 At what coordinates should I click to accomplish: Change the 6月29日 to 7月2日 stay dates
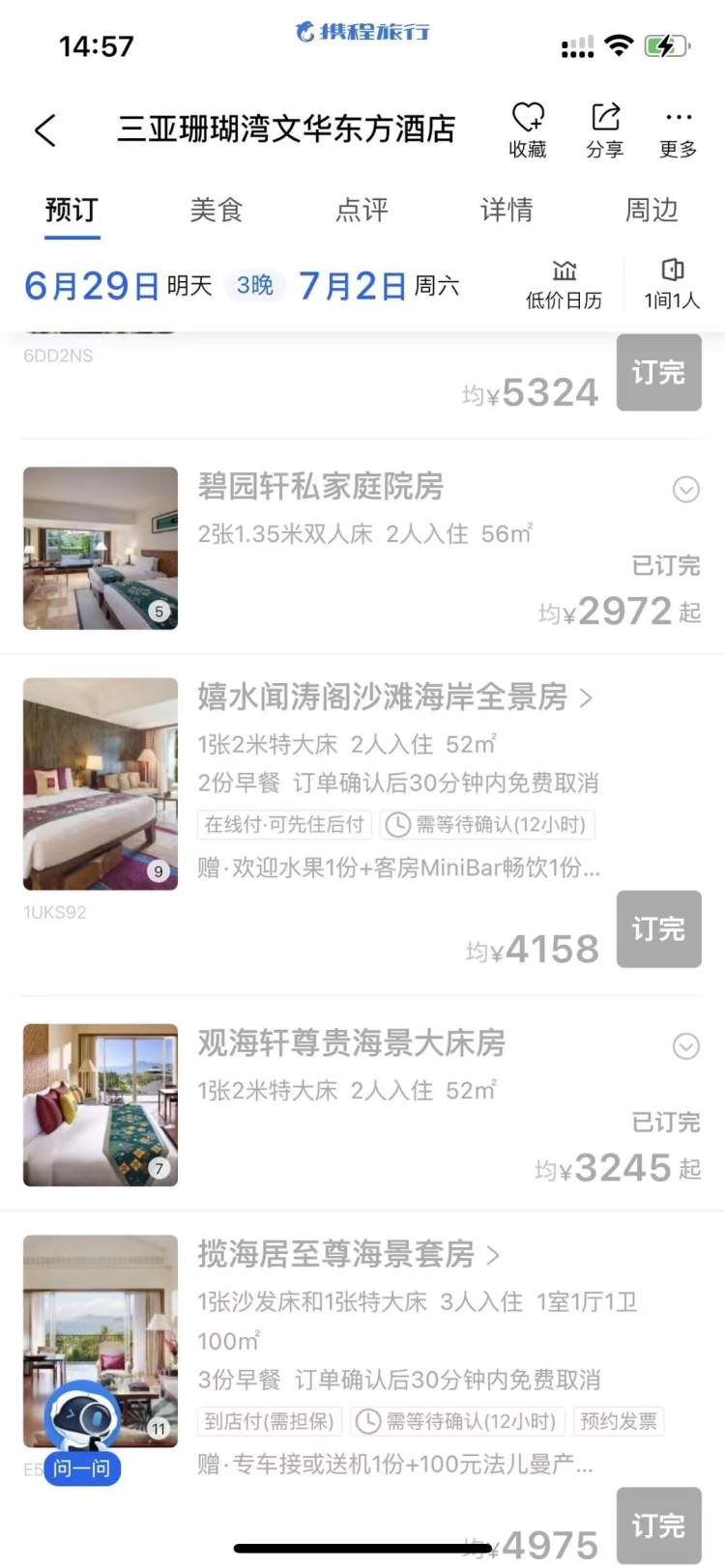[242, 286]
